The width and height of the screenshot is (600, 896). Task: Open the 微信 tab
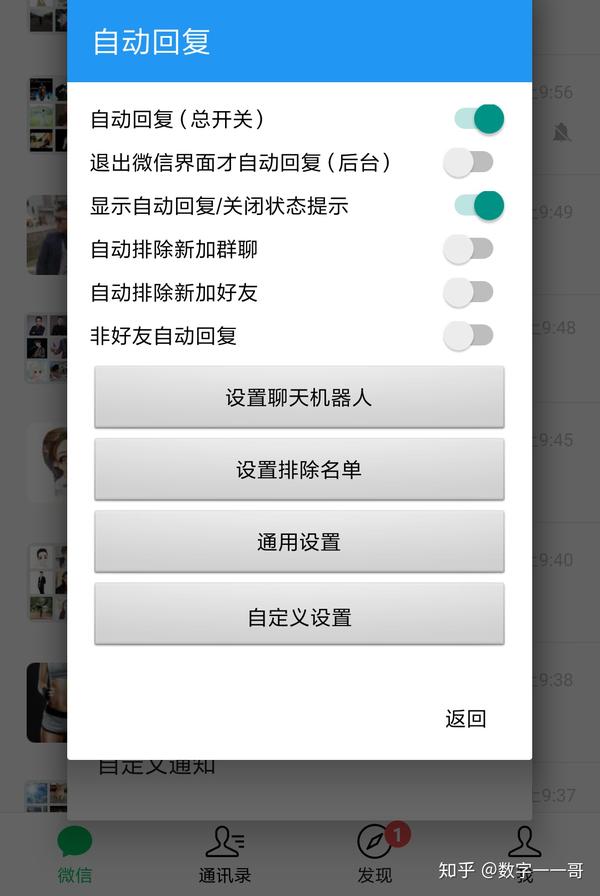click(x=75, y=856)
